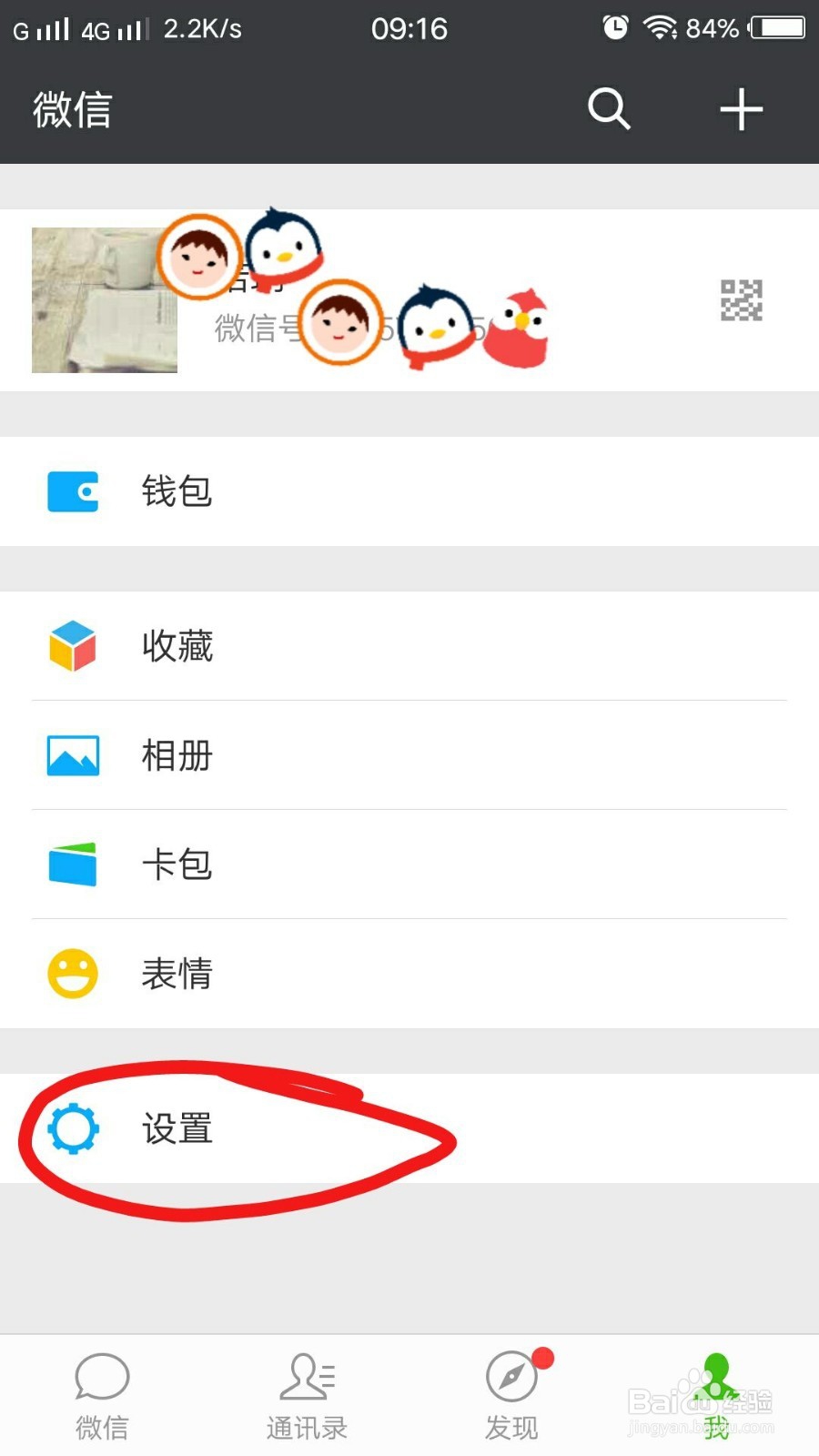Screen dimensions: 819x1456
Task: Open the Emoji (表情) smiley icon
Action: coord(73,973)
